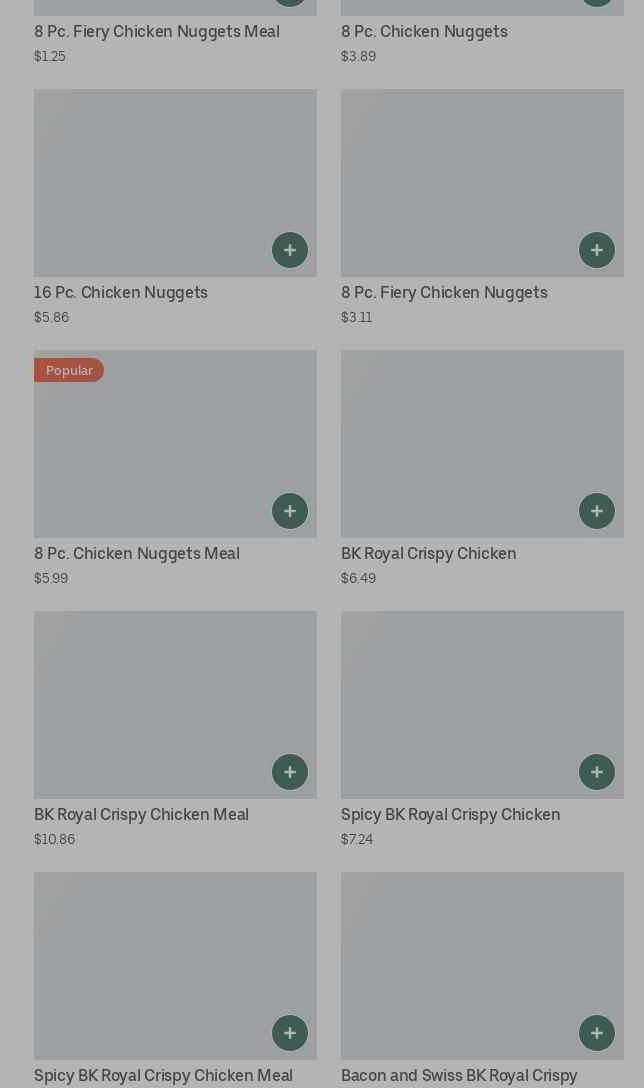
Task: Open the $3.89 8 Pc. Chicken Nuggets item
Action: click(x=482, y=33)
